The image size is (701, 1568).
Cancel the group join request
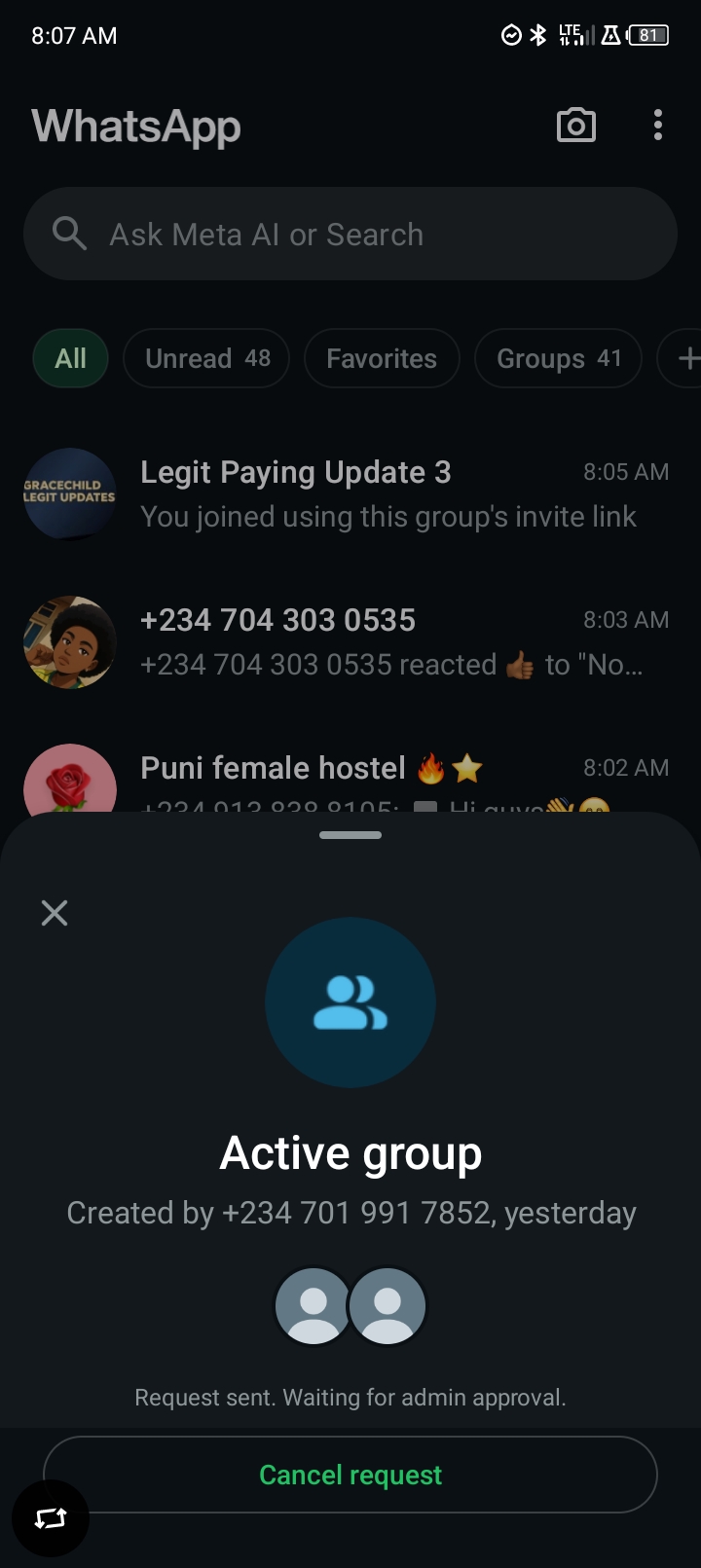click(x=350, y=1475)
